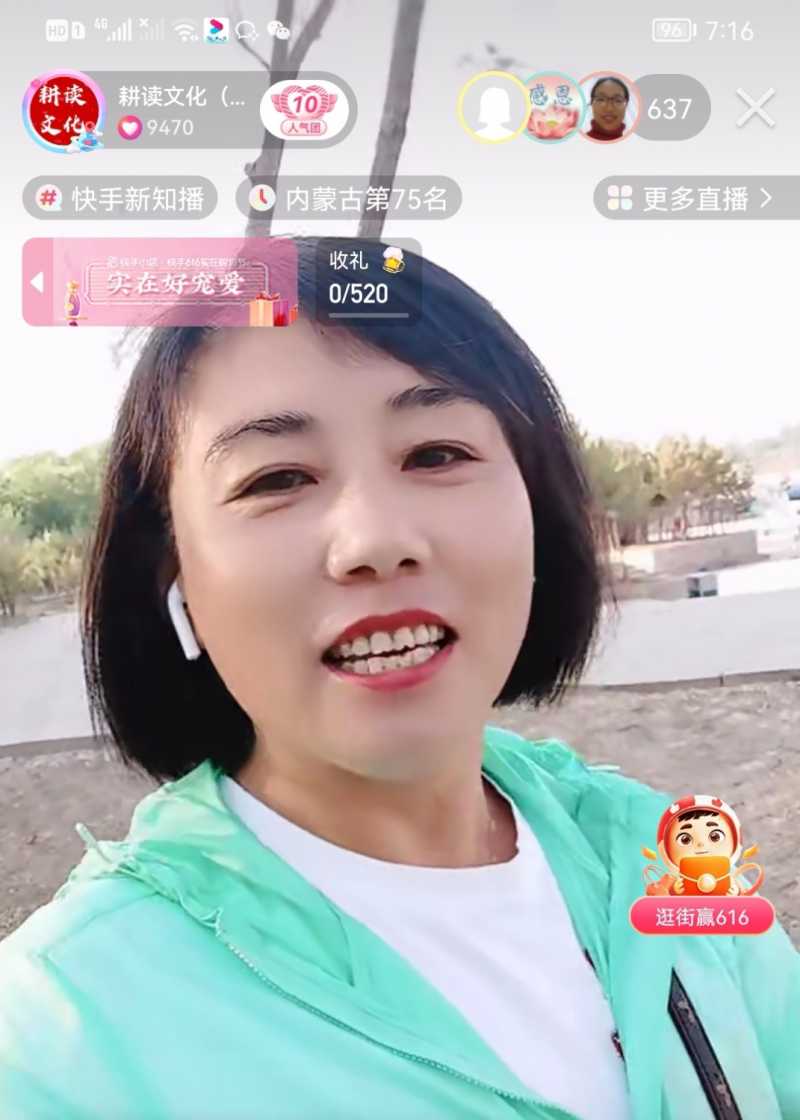Collapse the pink banner using its left arrow

[37, 282]
